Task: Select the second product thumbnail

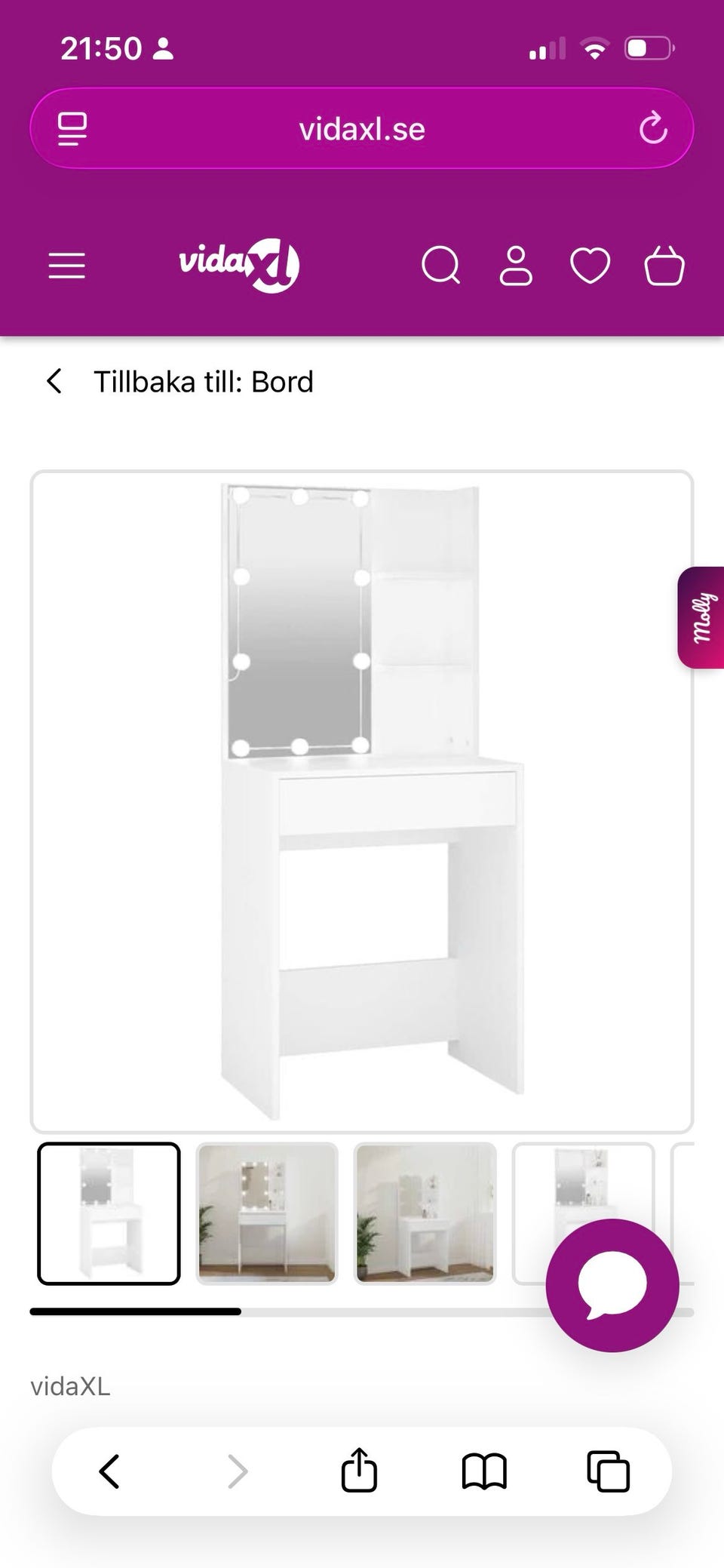Action: pos(267,1213)
